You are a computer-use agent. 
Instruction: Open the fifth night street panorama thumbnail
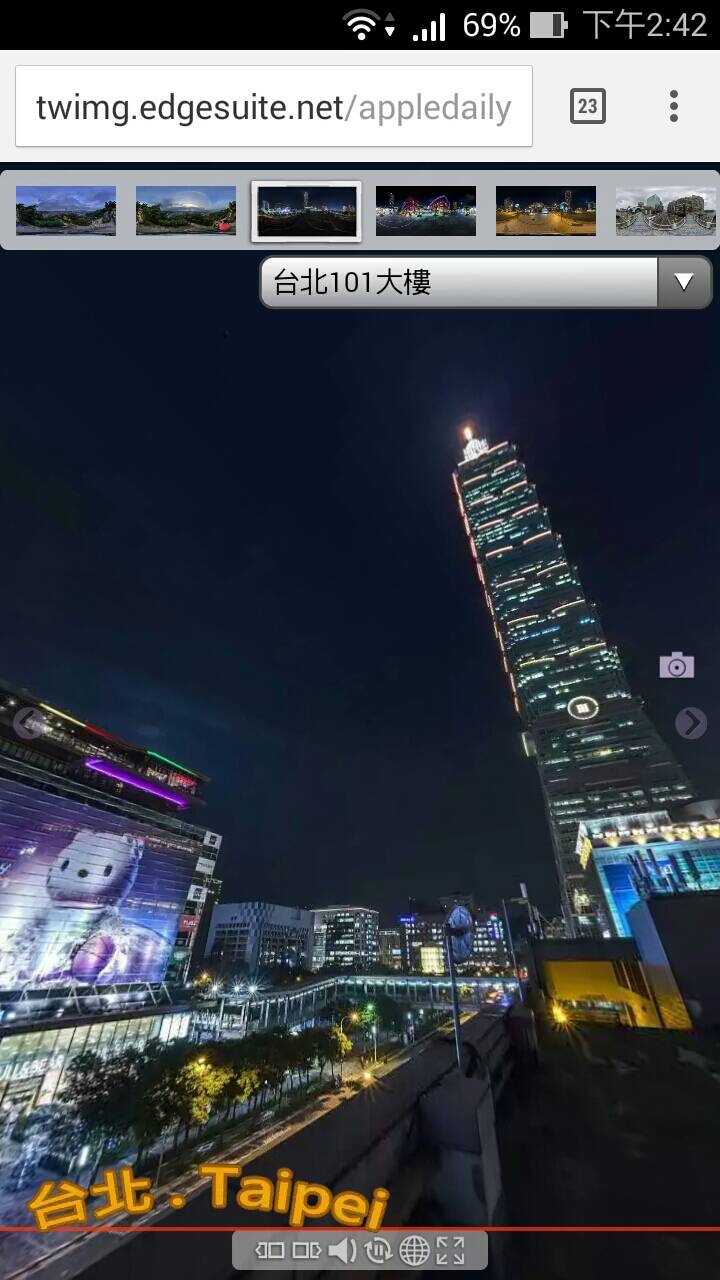tap(546, 211)
